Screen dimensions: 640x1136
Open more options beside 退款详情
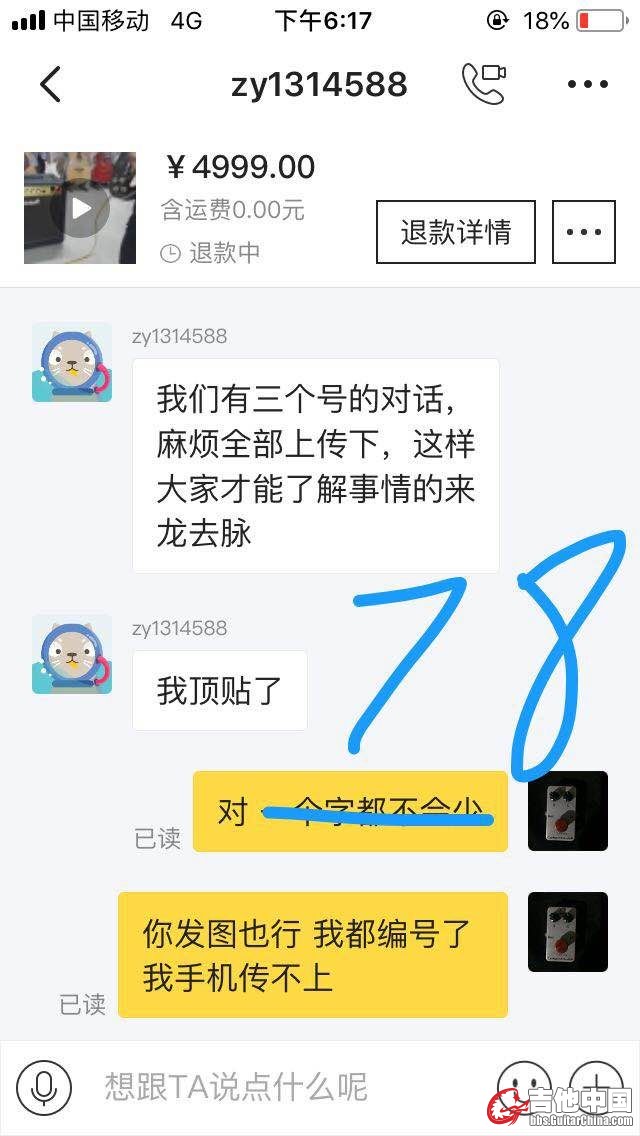pos(583,232)
